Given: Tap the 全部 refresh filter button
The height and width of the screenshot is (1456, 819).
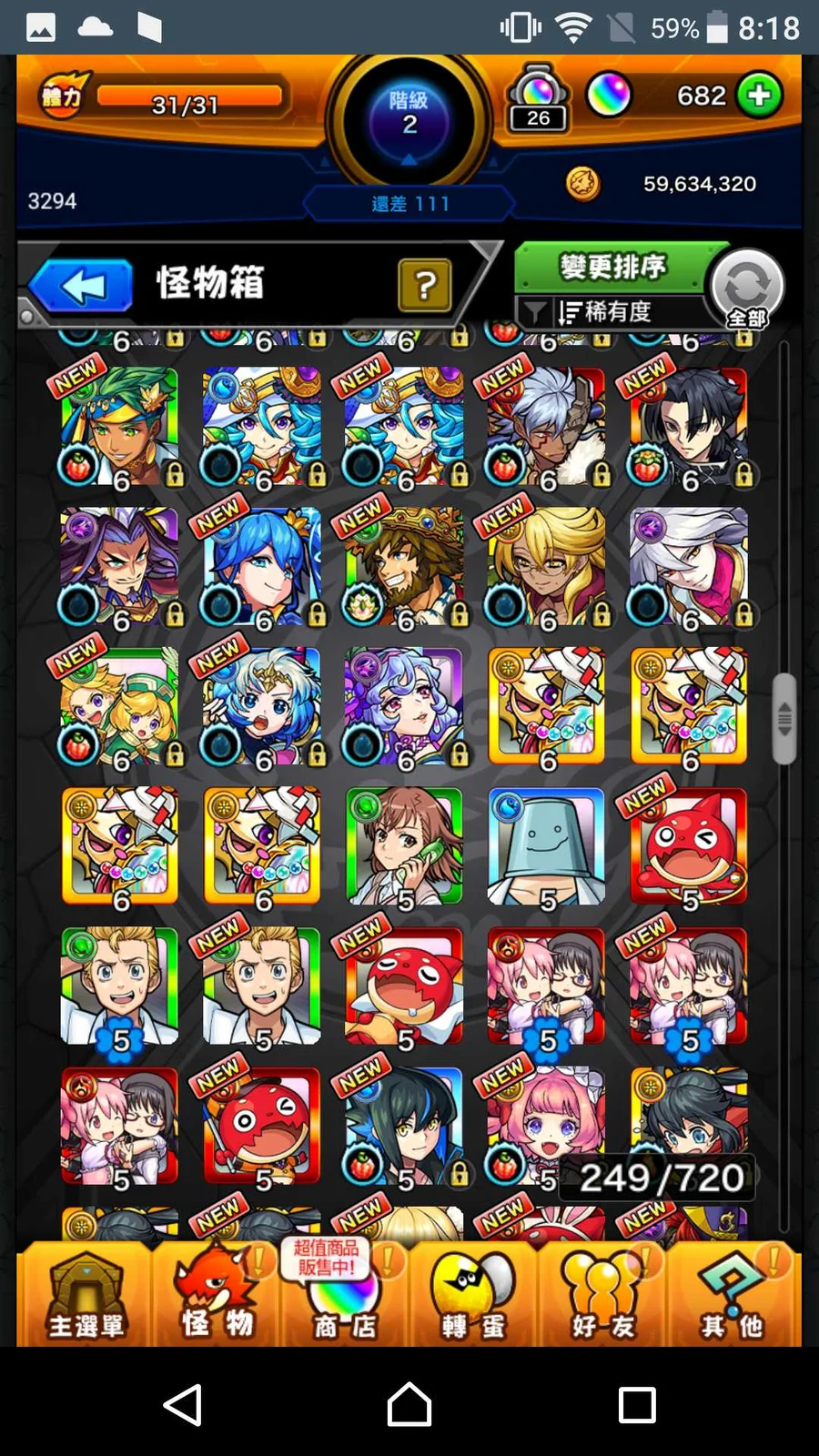Looking at the screenshot, I should [x=746, y=289].
